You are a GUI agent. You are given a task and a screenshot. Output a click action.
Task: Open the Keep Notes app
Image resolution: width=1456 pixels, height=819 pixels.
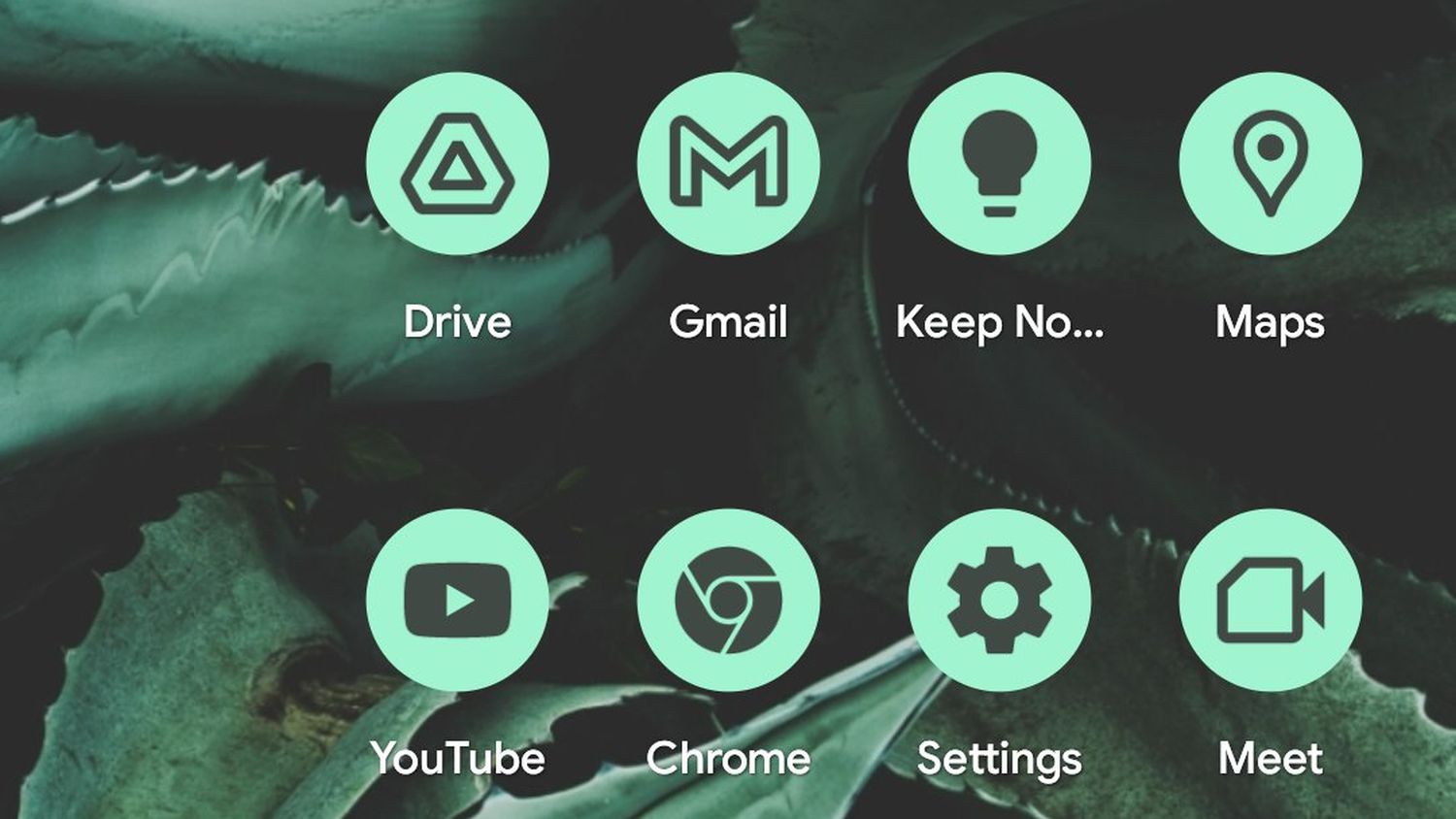[999, 163]
